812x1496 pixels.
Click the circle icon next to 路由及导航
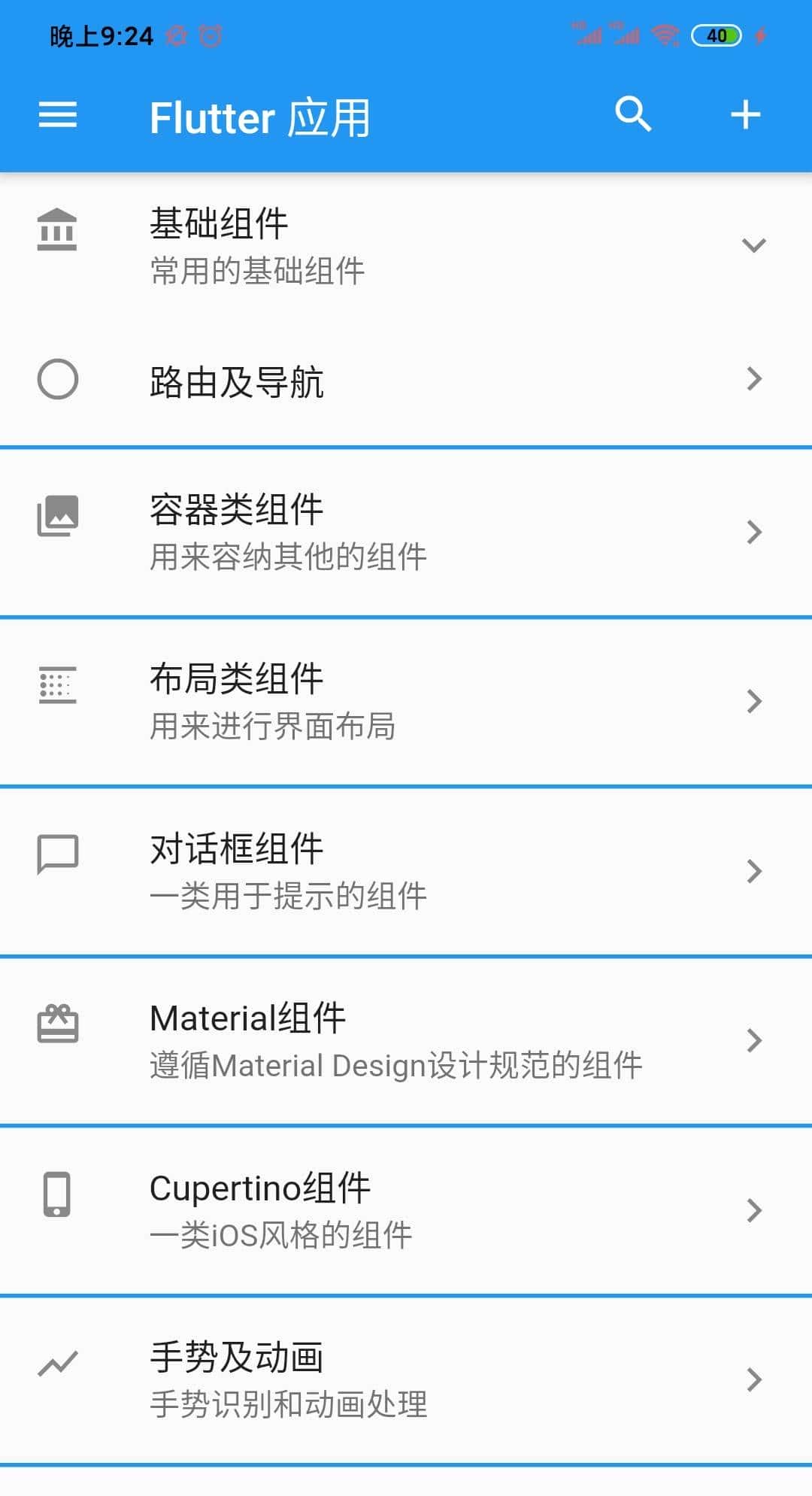(x=57, y=381)
